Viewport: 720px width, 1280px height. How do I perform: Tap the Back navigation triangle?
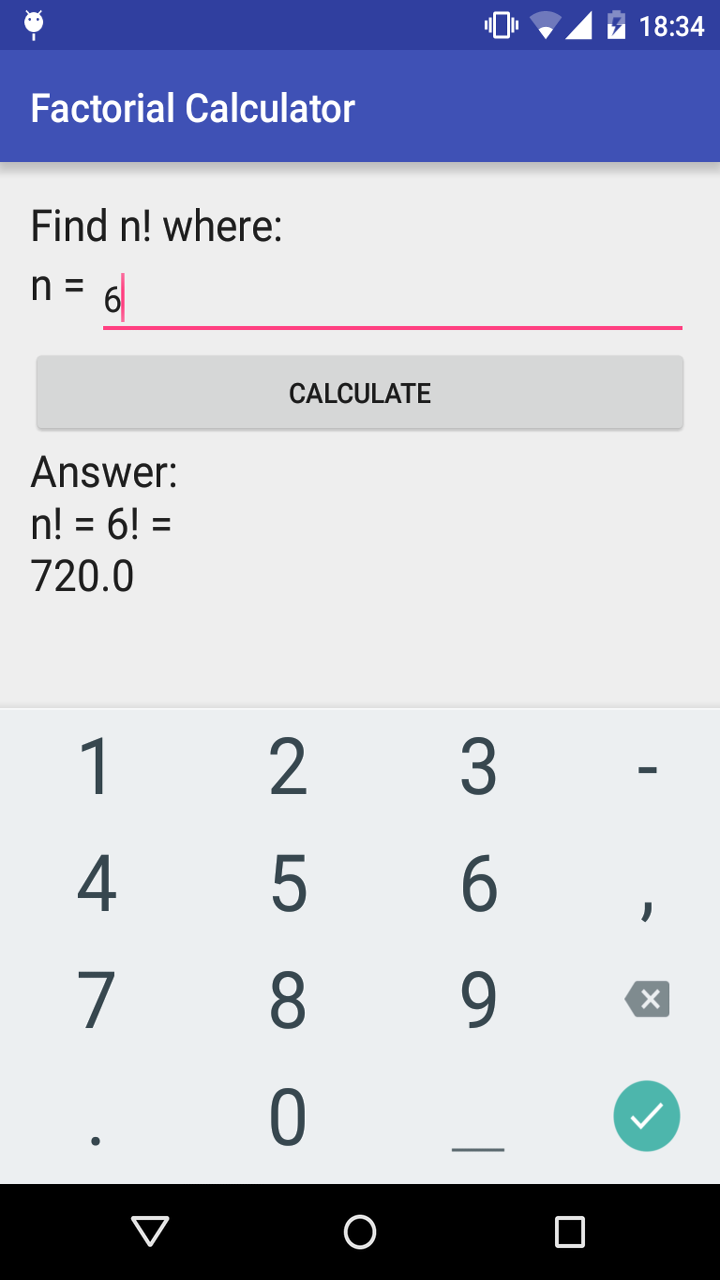click(x=149, y=1231)
